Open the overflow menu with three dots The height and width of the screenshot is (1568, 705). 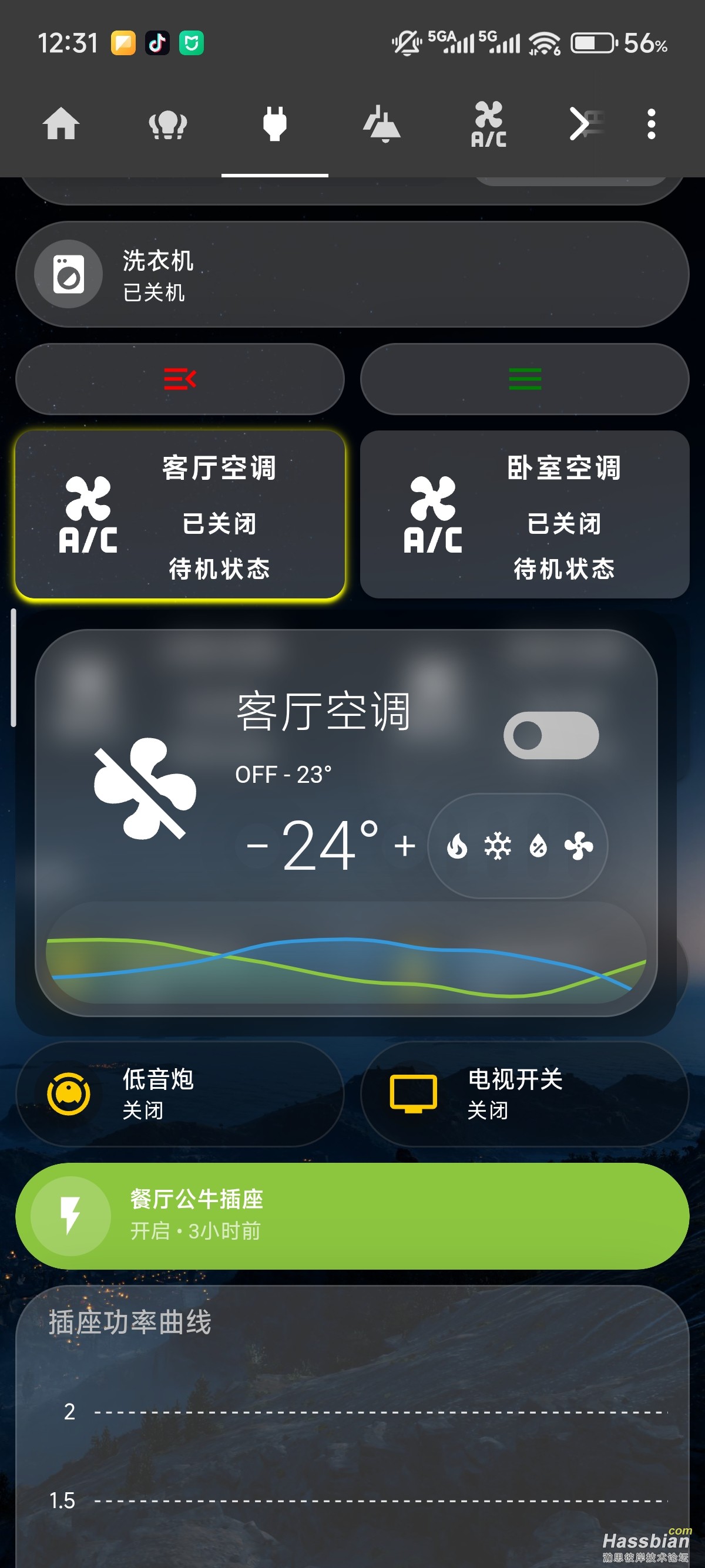(651, 124)
